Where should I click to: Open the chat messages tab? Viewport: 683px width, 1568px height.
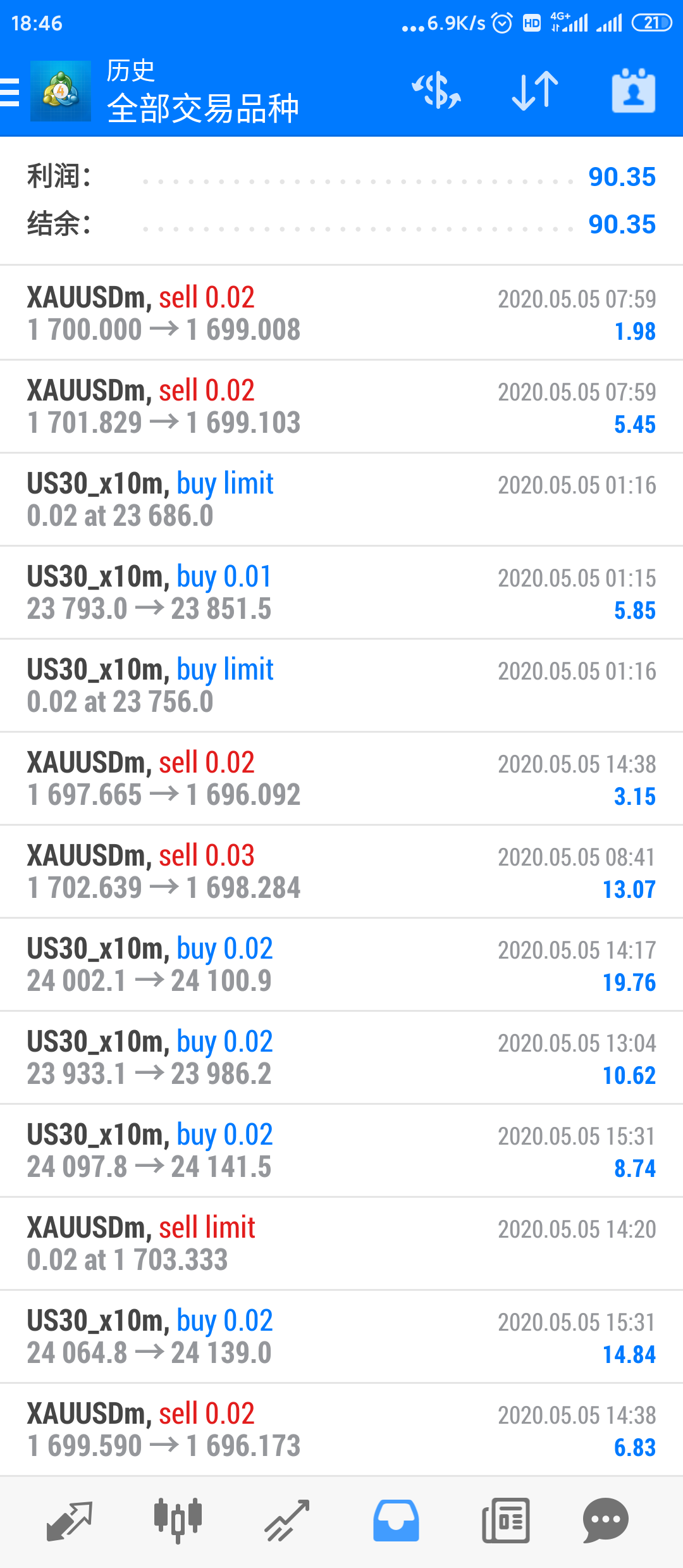[605, 1521]
